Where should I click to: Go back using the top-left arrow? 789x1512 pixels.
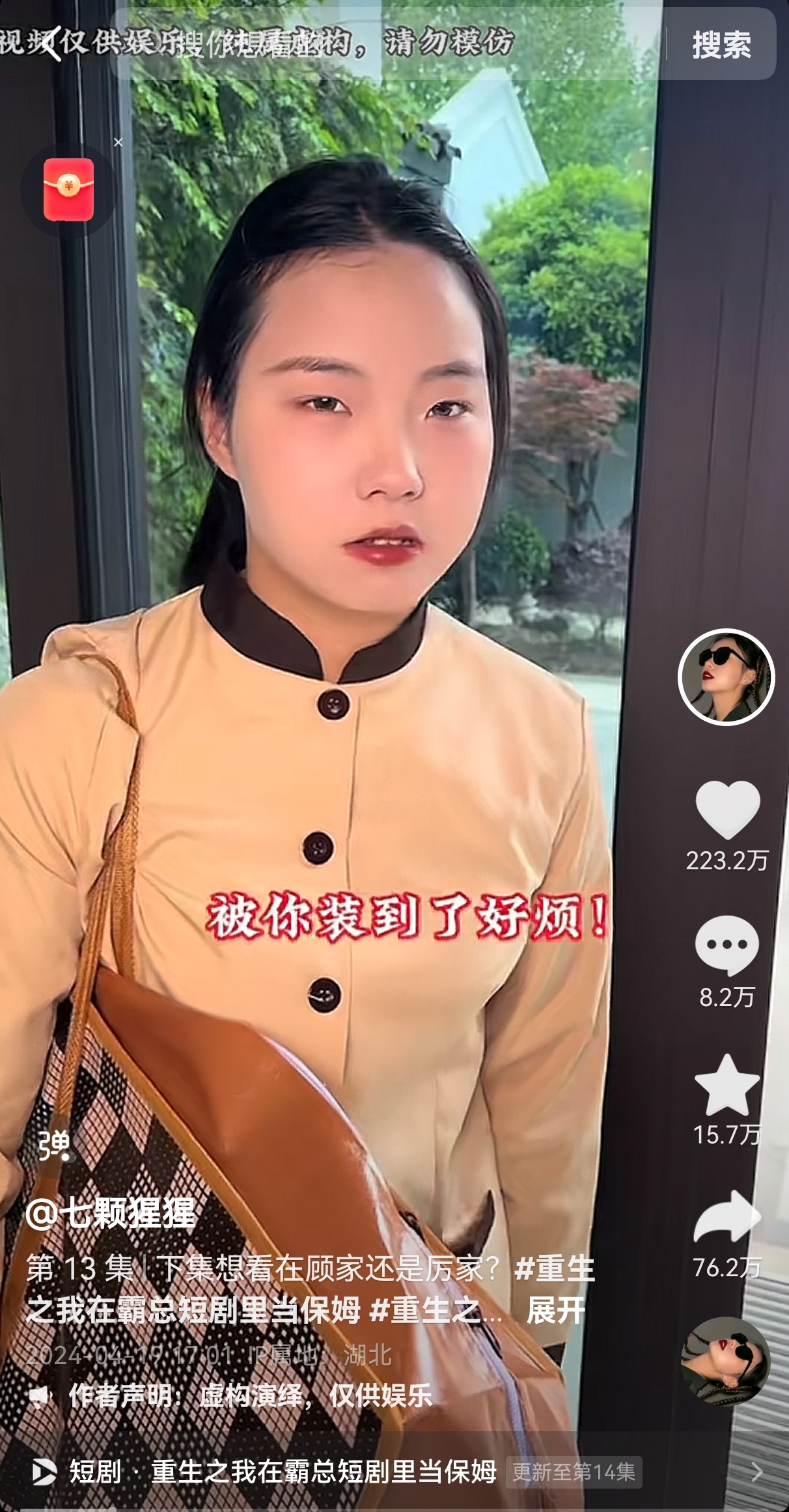53,44
